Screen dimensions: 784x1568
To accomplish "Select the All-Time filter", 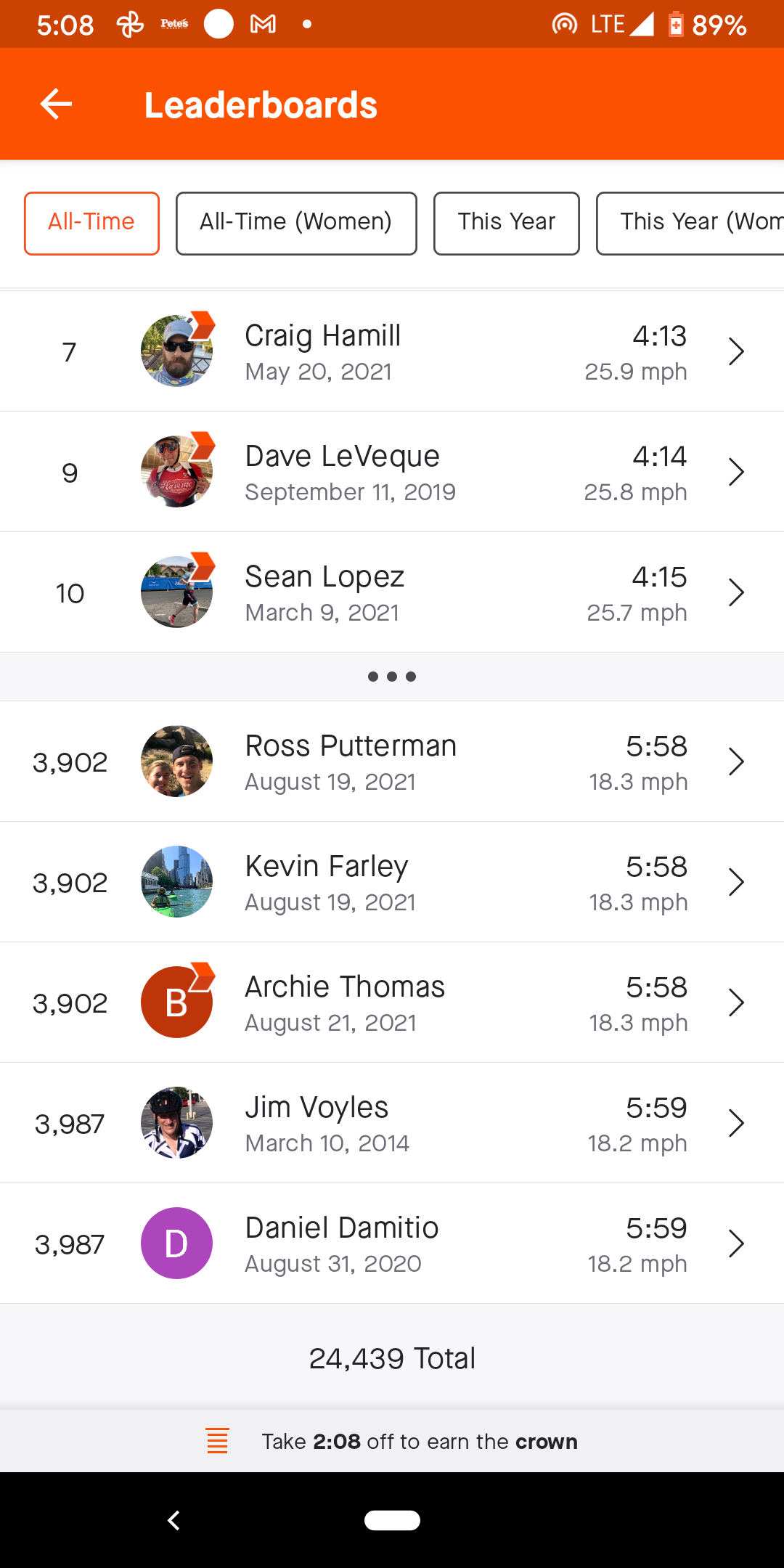I will 91,224.
